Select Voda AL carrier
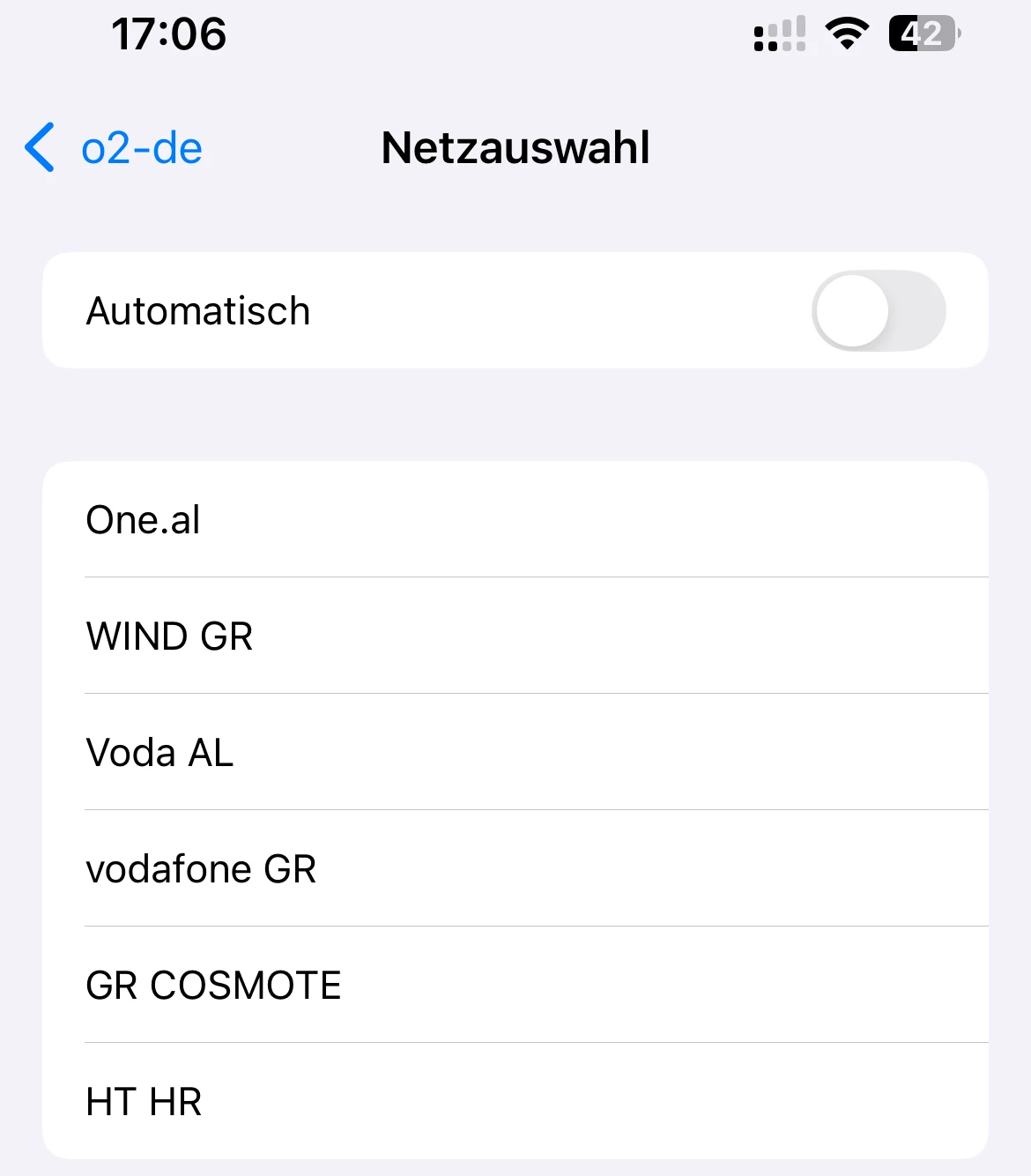1031x1176 pixels. pos(515,753)
